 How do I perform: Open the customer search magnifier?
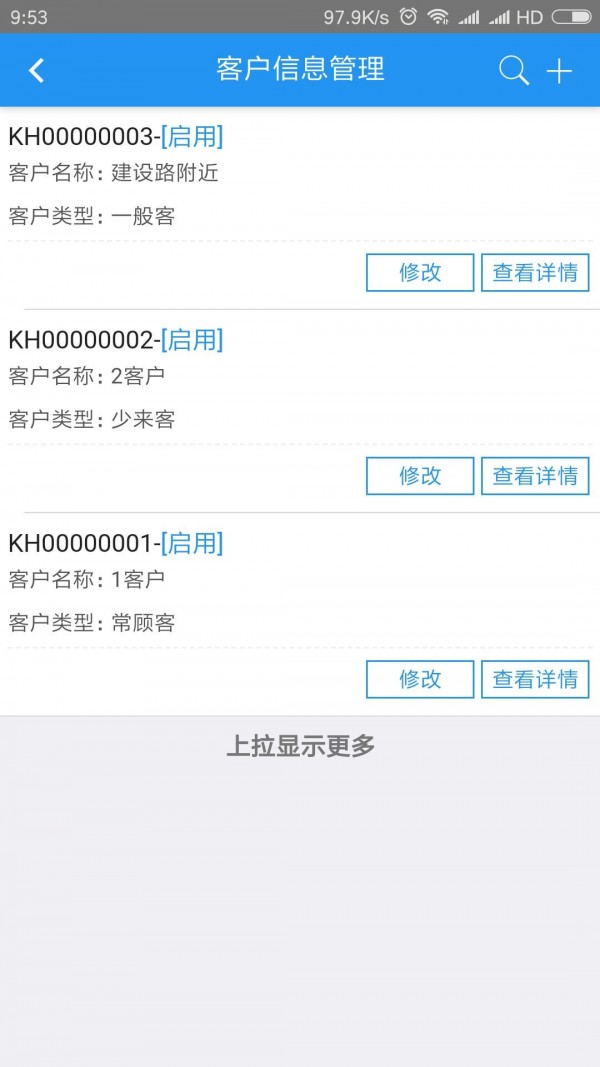pyautogui.click(x=514, y=71)
